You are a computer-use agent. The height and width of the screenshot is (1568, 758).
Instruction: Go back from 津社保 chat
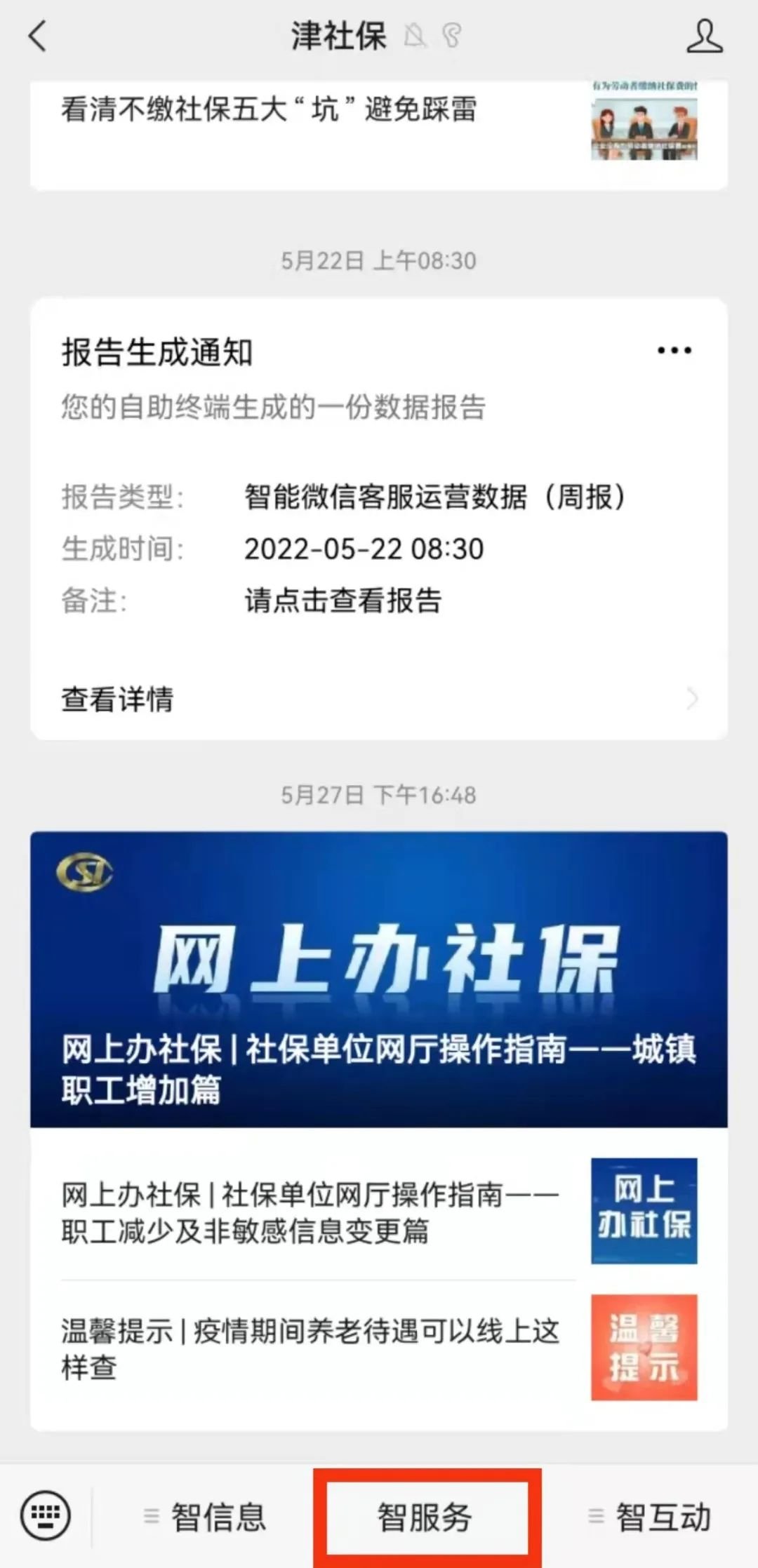click(x=38, y=36)
